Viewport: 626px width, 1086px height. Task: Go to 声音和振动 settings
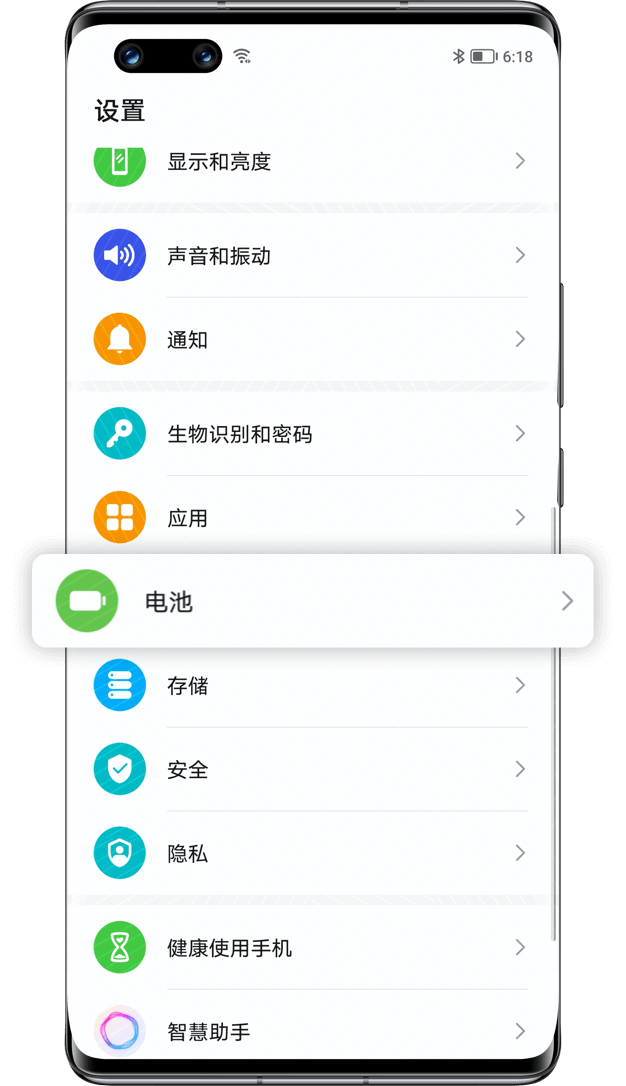click(313, 256)
